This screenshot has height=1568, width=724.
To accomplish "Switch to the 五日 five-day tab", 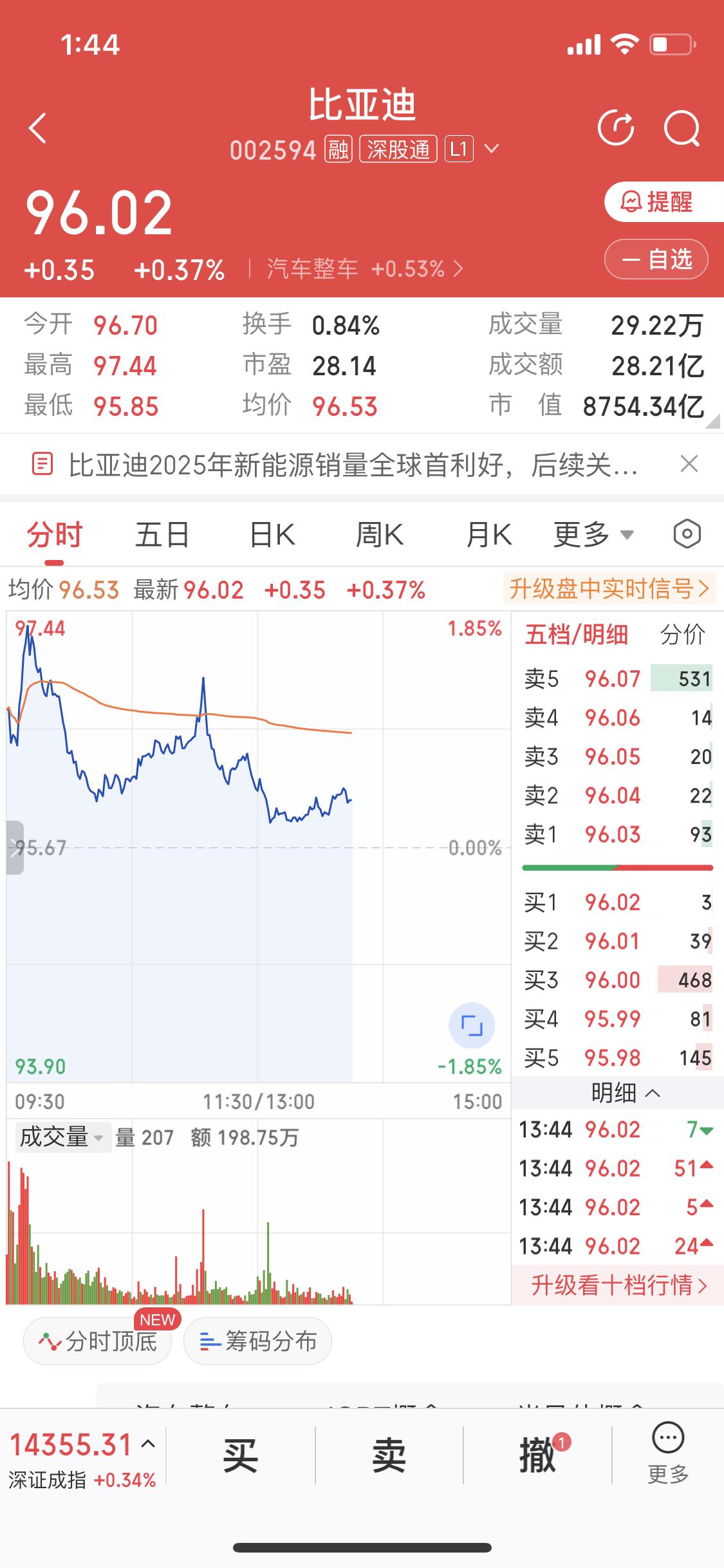I will pyautogui.click(x=162, y=534).
